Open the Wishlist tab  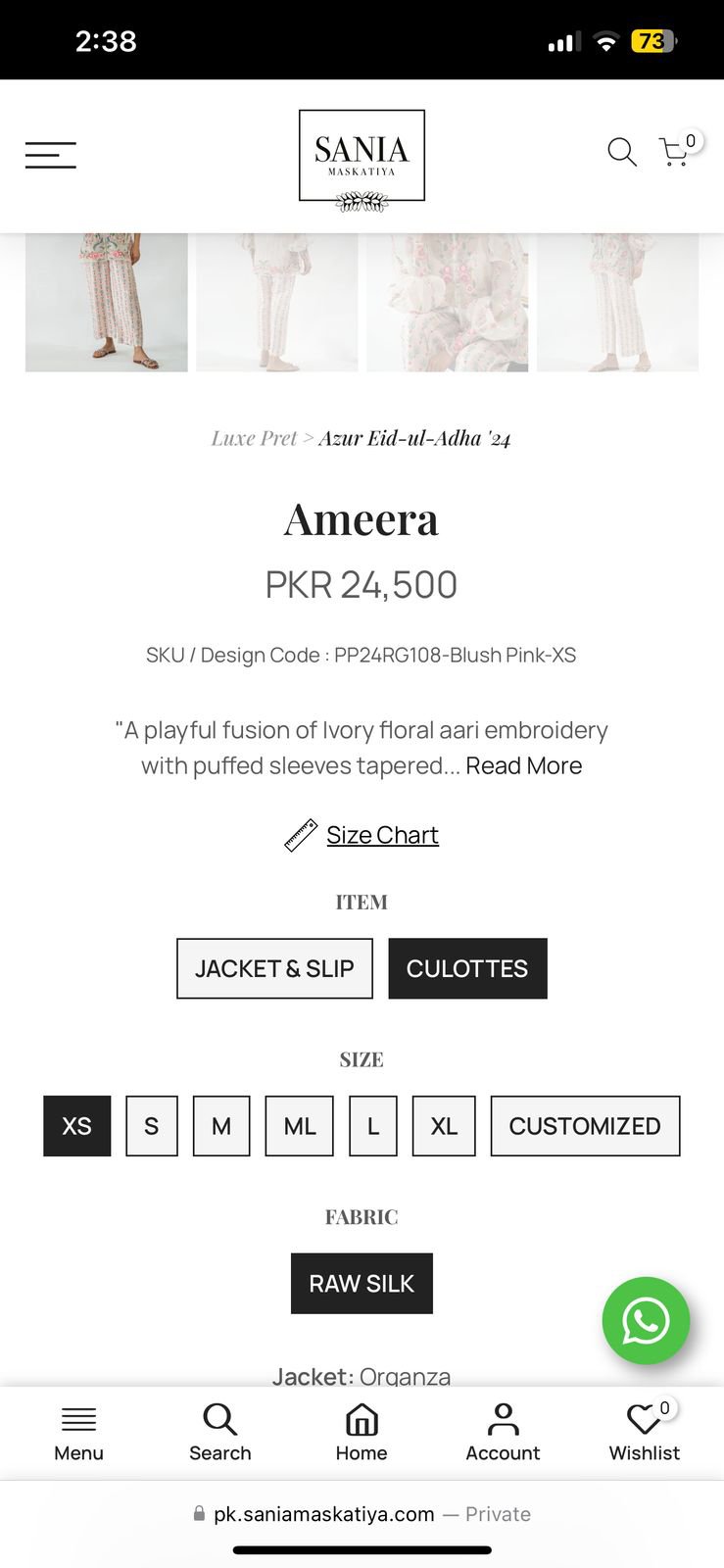[x=644, y=1432]
